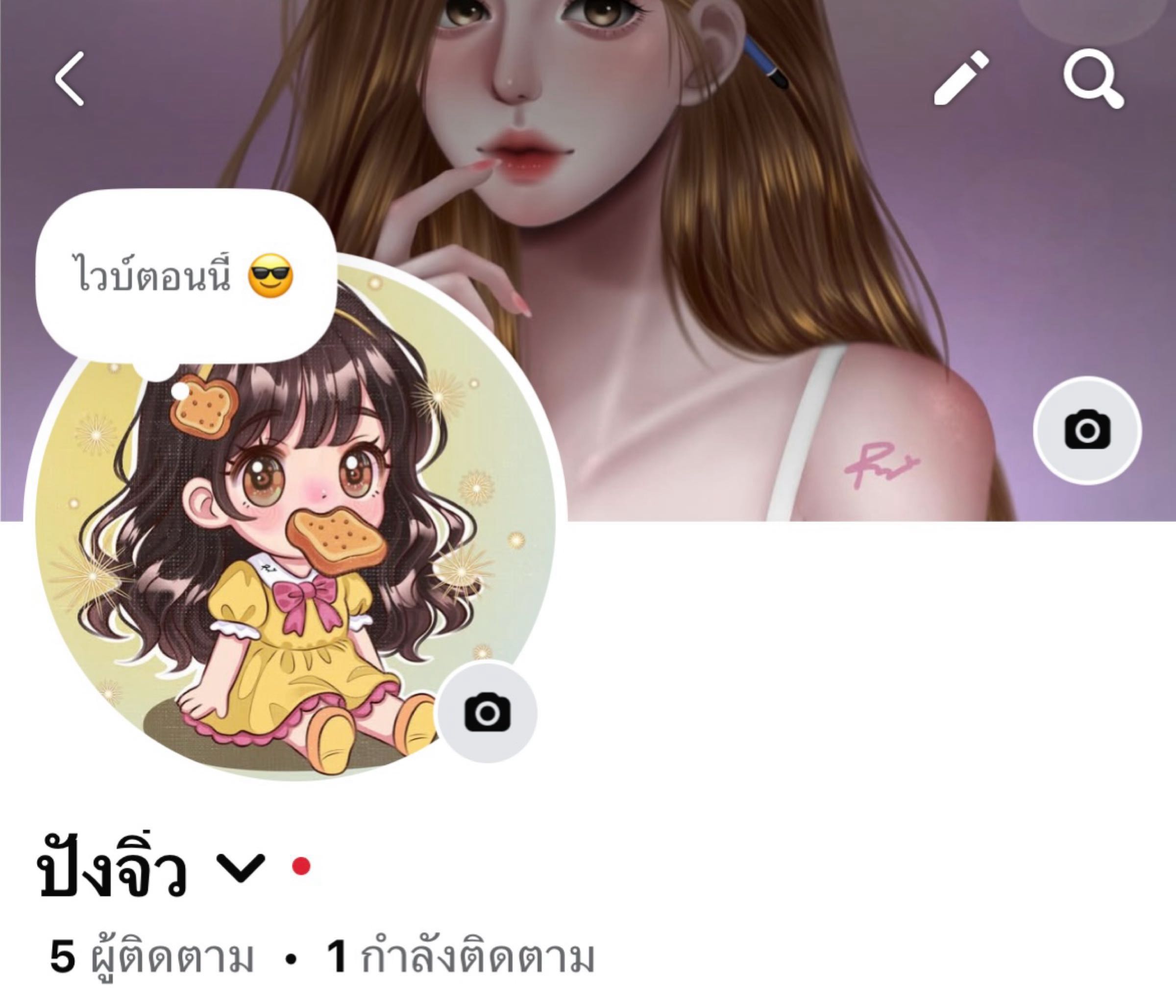This screenshot has height=1008, width=1176.
Task: Change the profile picture via camera button
Action: [487, 712]
